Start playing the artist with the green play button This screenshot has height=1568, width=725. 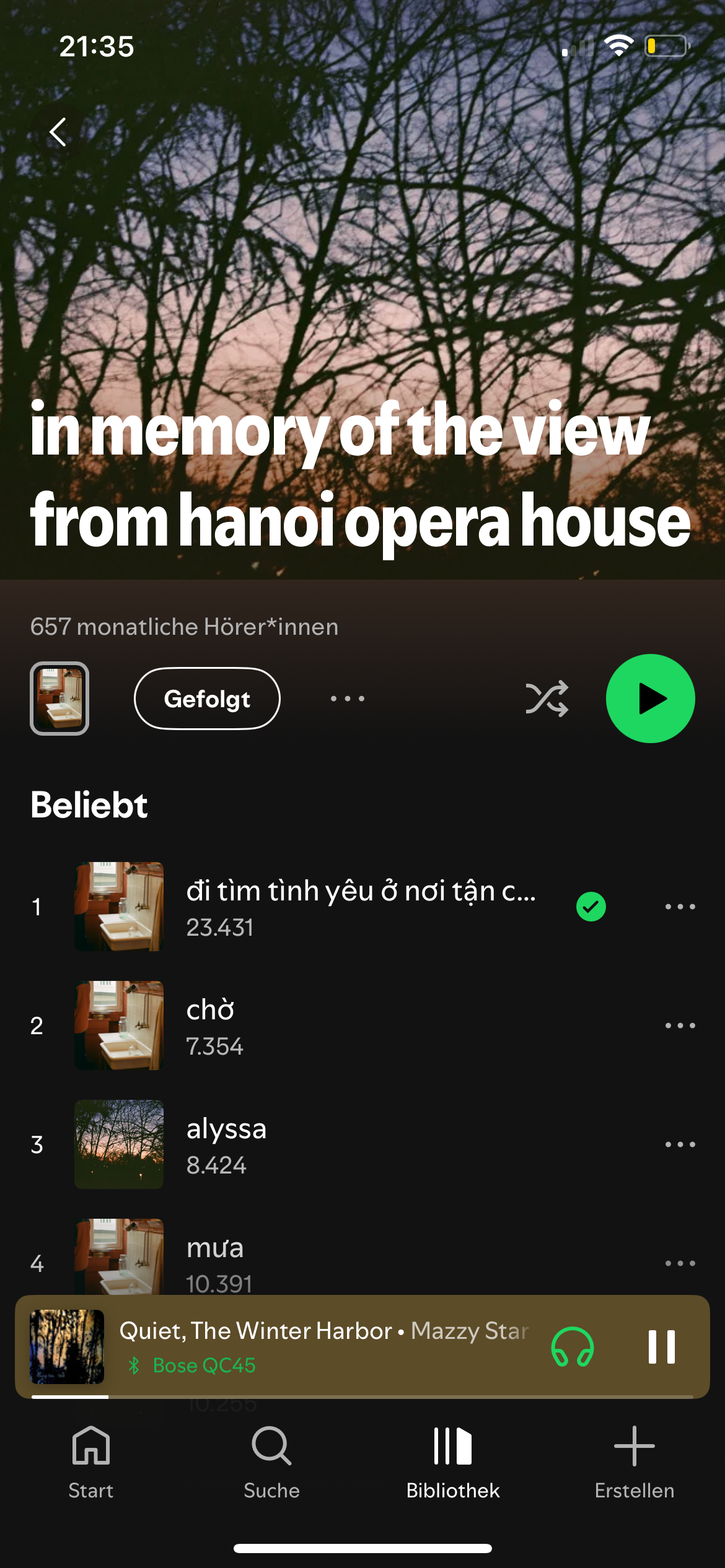pyautogui.click(x=650, y=699)
